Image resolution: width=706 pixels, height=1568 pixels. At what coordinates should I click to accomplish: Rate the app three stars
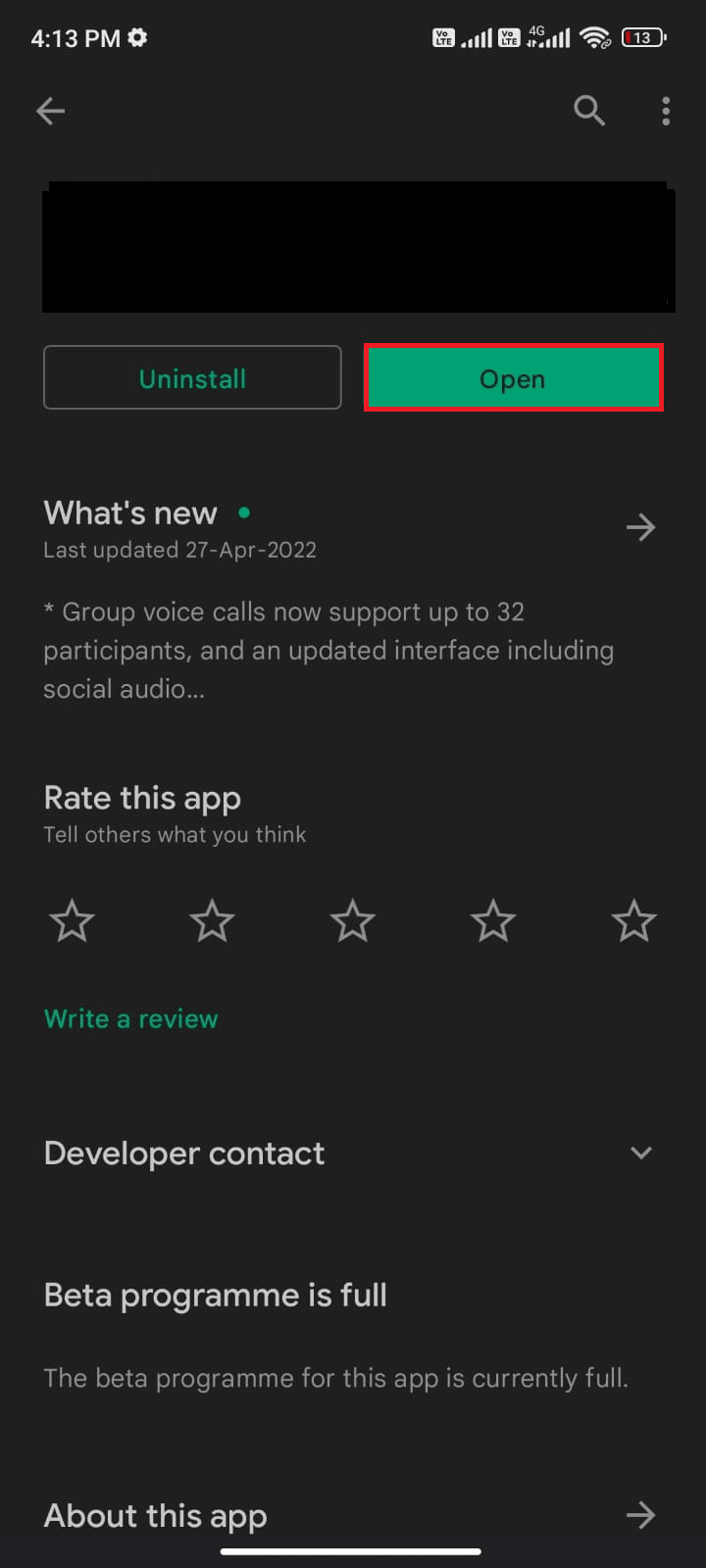352,921
